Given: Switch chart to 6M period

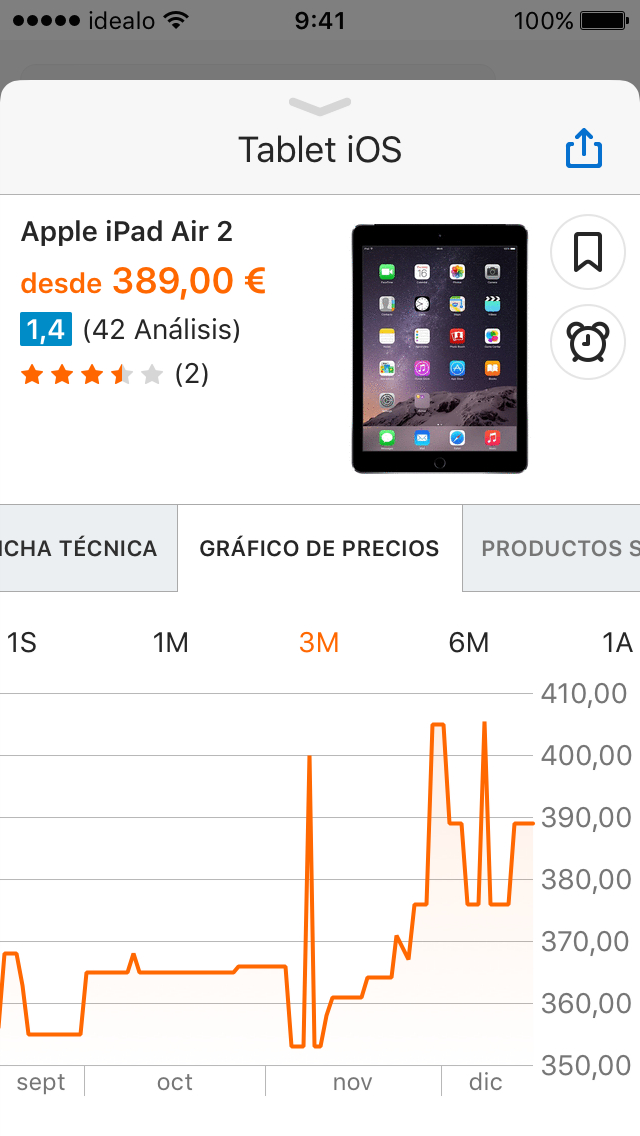Looking at the screenshot, I should [468, 643].
